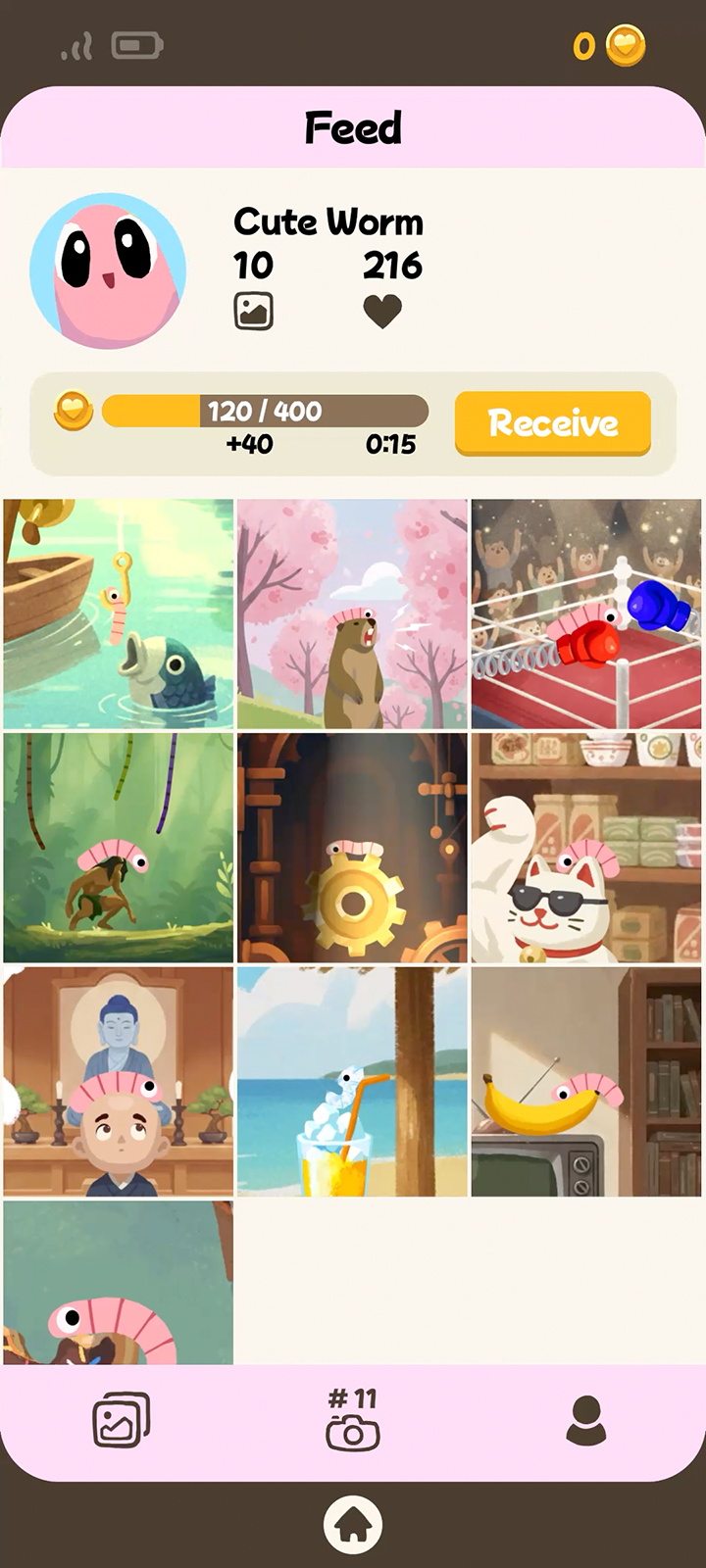Open the camera #11 tab
Viewport: 706px width, 1568px height.
pyautogui.click(x=352, y=1419)
